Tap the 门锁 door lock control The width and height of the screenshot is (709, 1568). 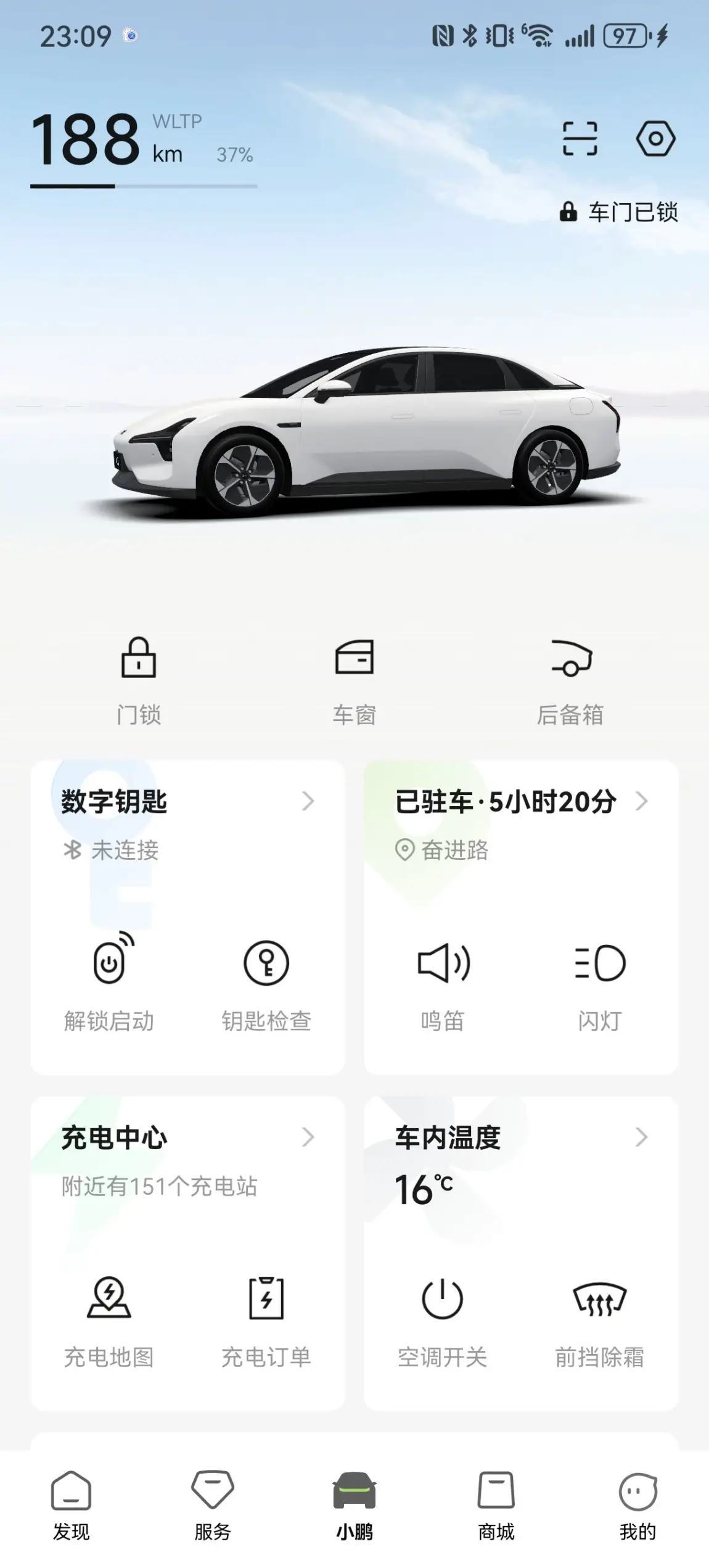139,680
